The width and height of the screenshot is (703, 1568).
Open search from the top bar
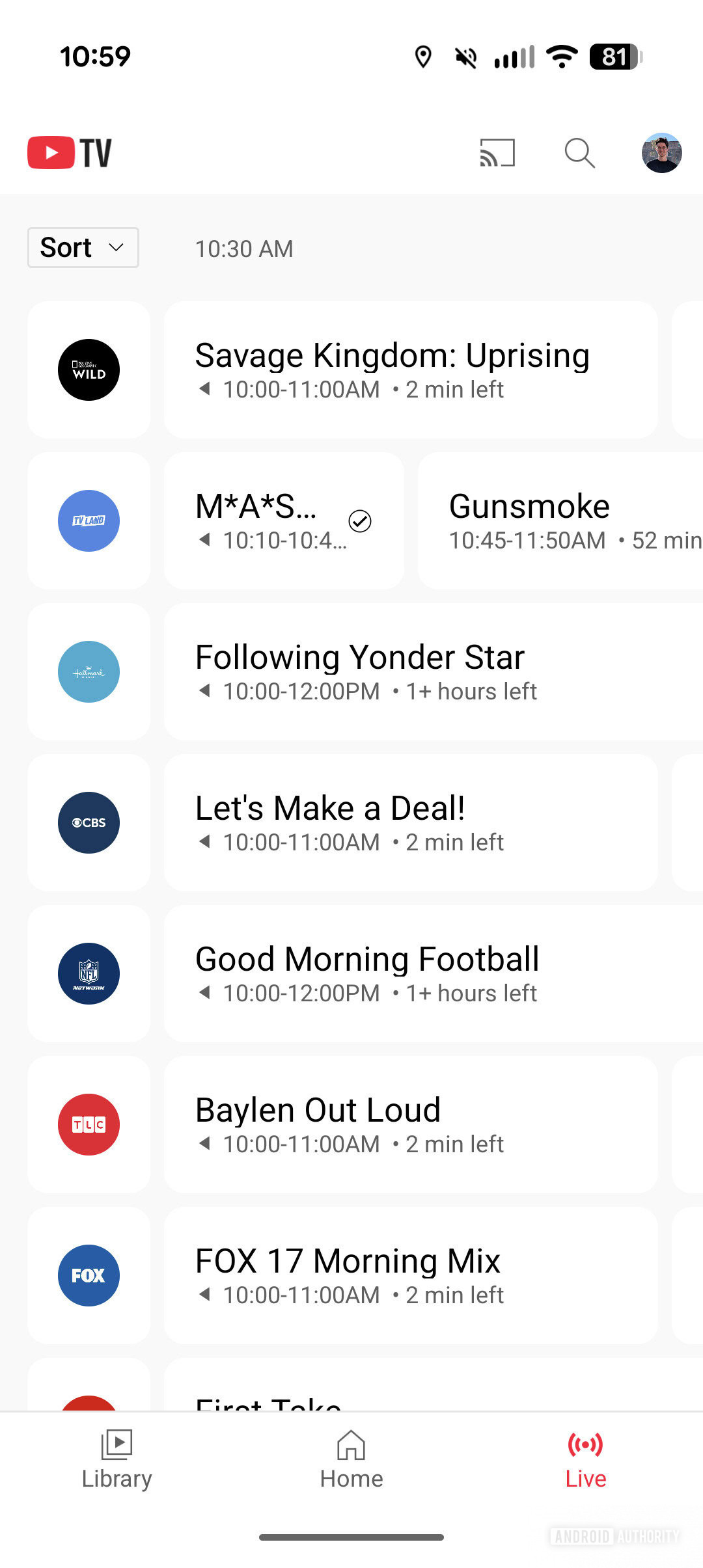(579, 153)
